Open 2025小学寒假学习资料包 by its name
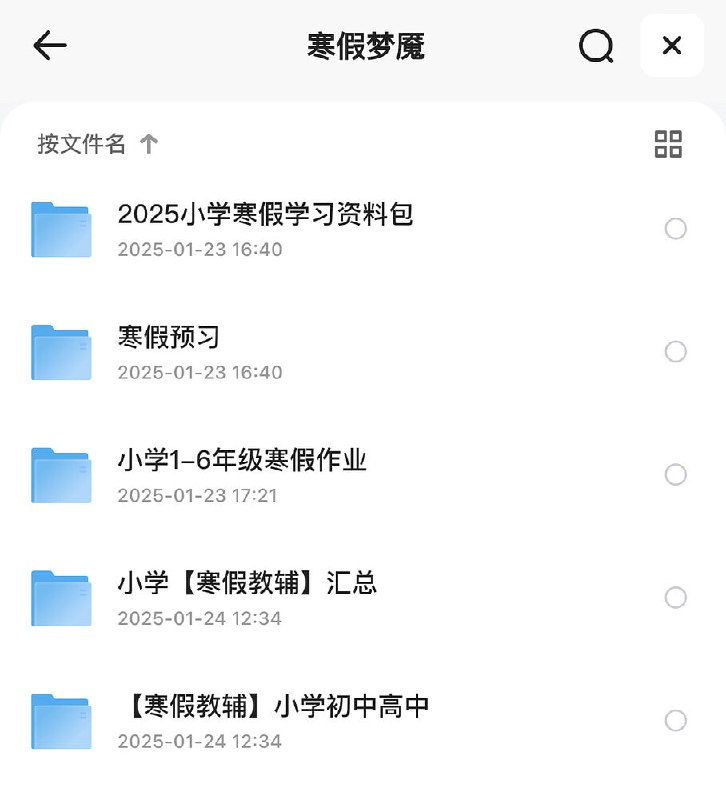 (268, 214)
